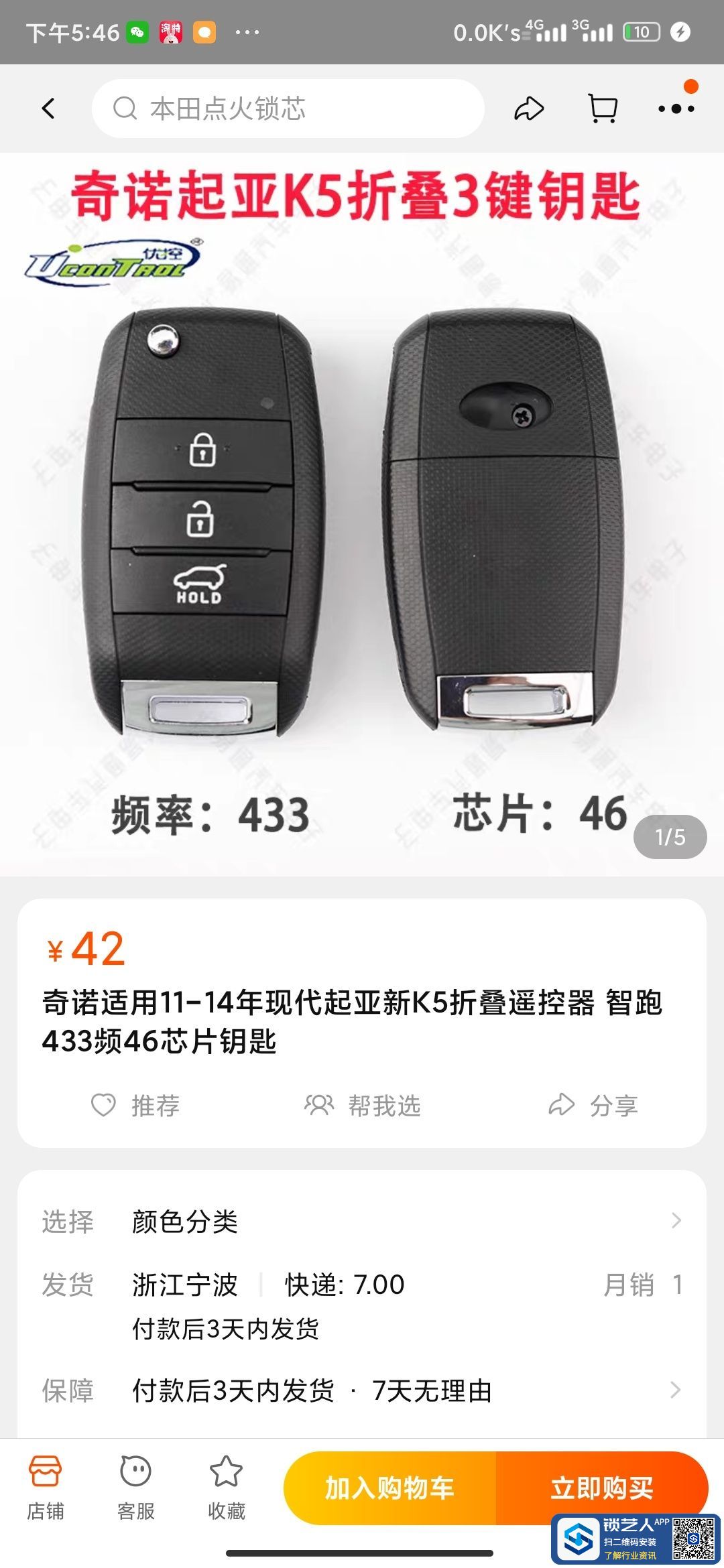Tap 帮我选 for help choosing

pyautogui.click(x=363, y=1106)
